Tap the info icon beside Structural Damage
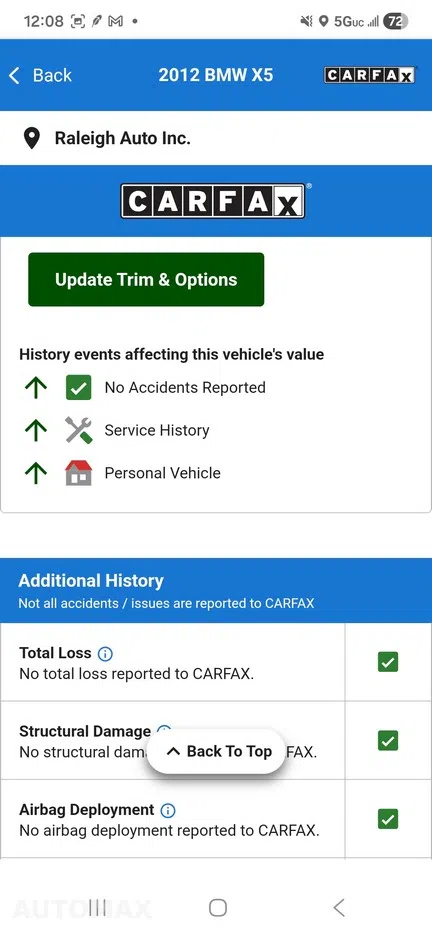Viewport: 432px width, 936px height. click(163, 729)
